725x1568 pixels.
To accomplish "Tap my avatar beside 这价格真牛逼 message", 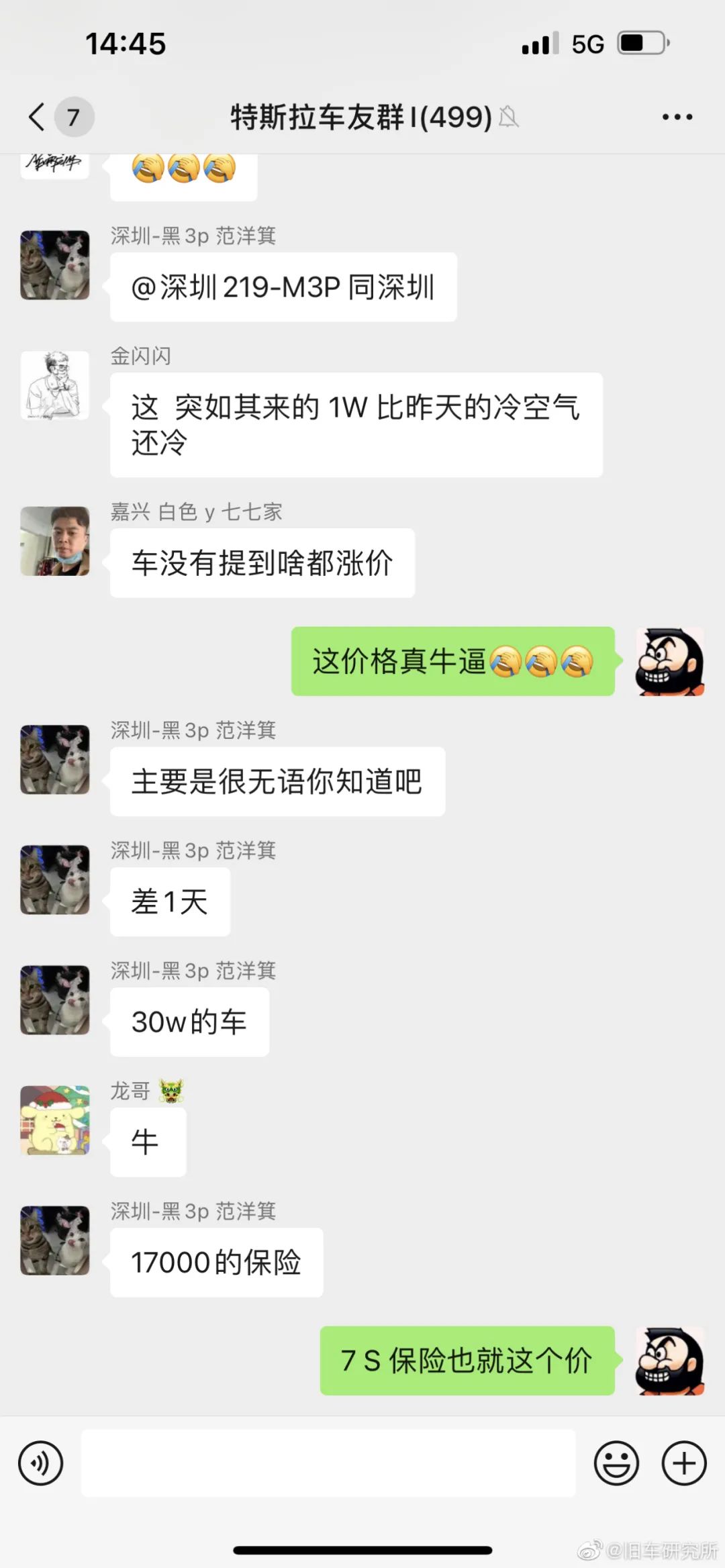I will click(670, 662).
